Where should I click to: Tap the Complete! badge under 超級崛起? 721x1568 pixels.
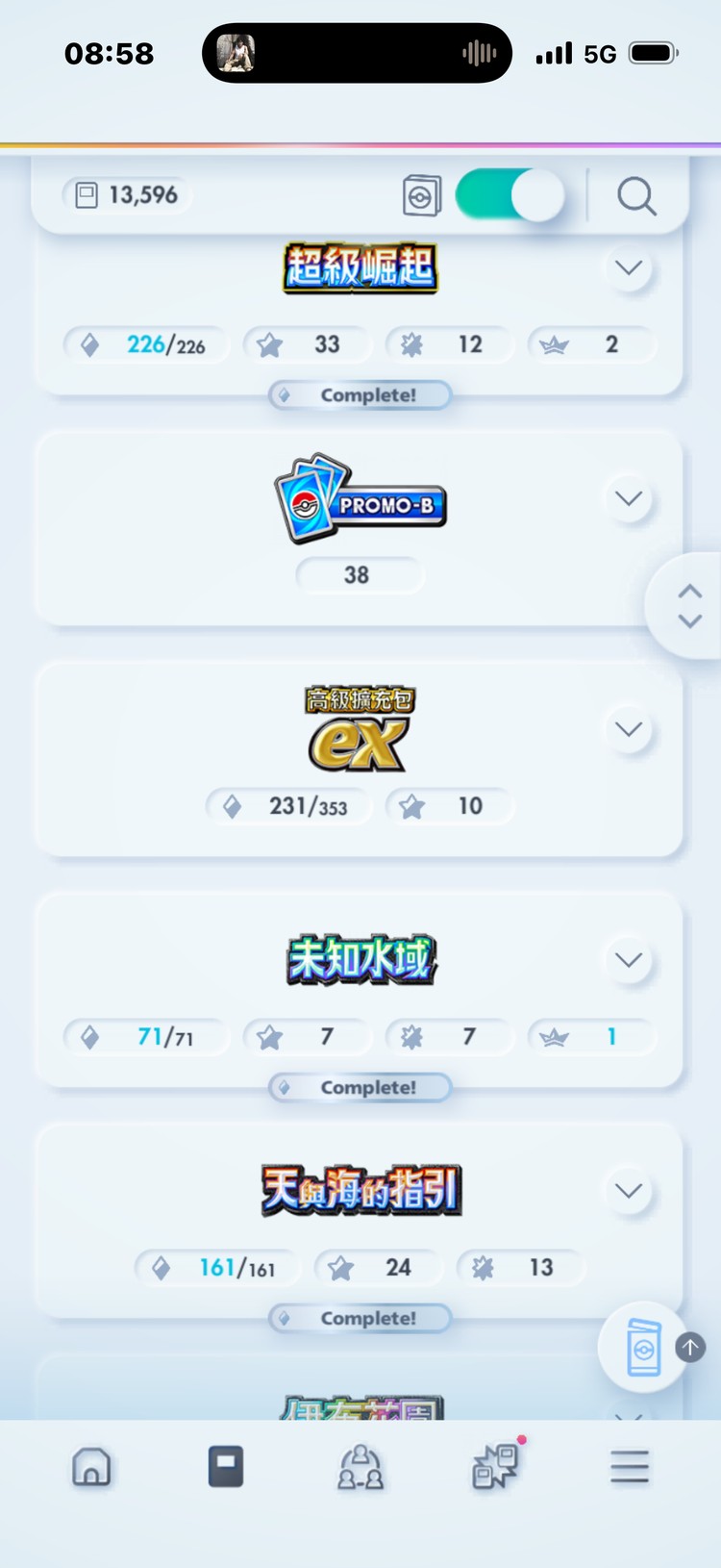click(x=360, y=394)
